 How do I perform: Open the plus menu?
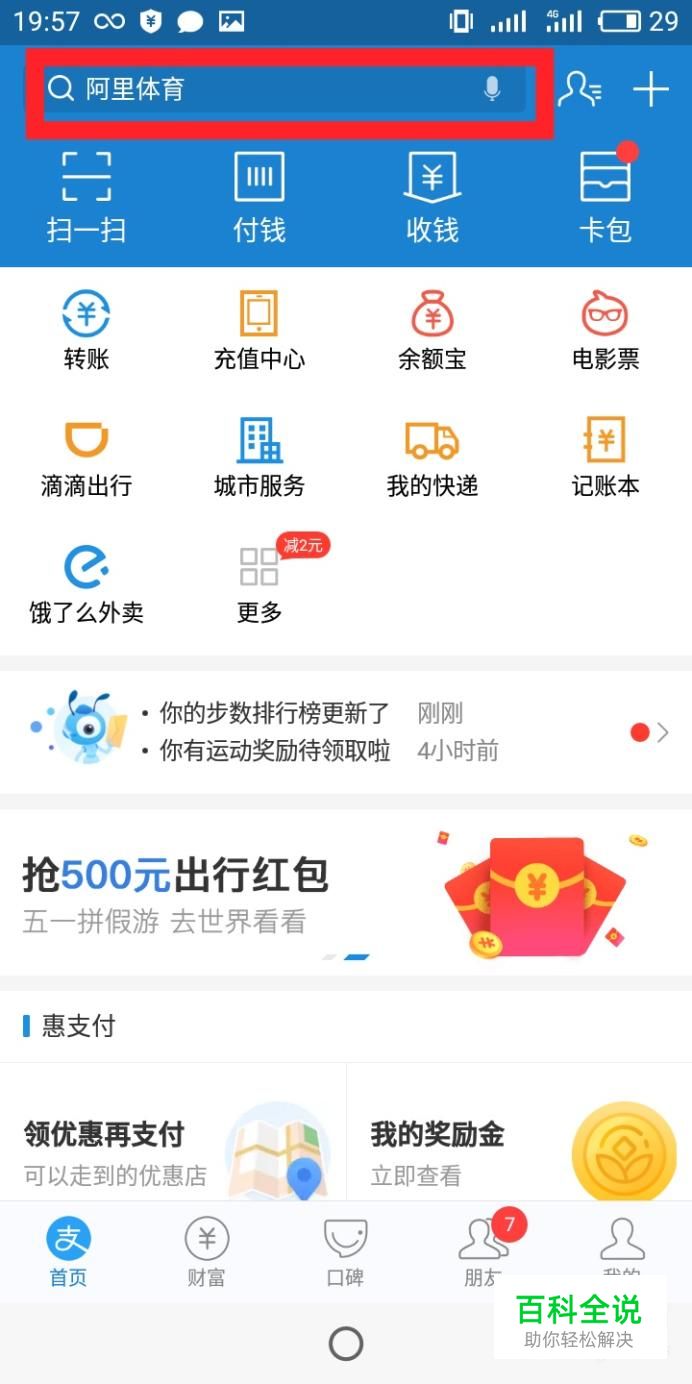pyautogui.click(x=650, y=89)
